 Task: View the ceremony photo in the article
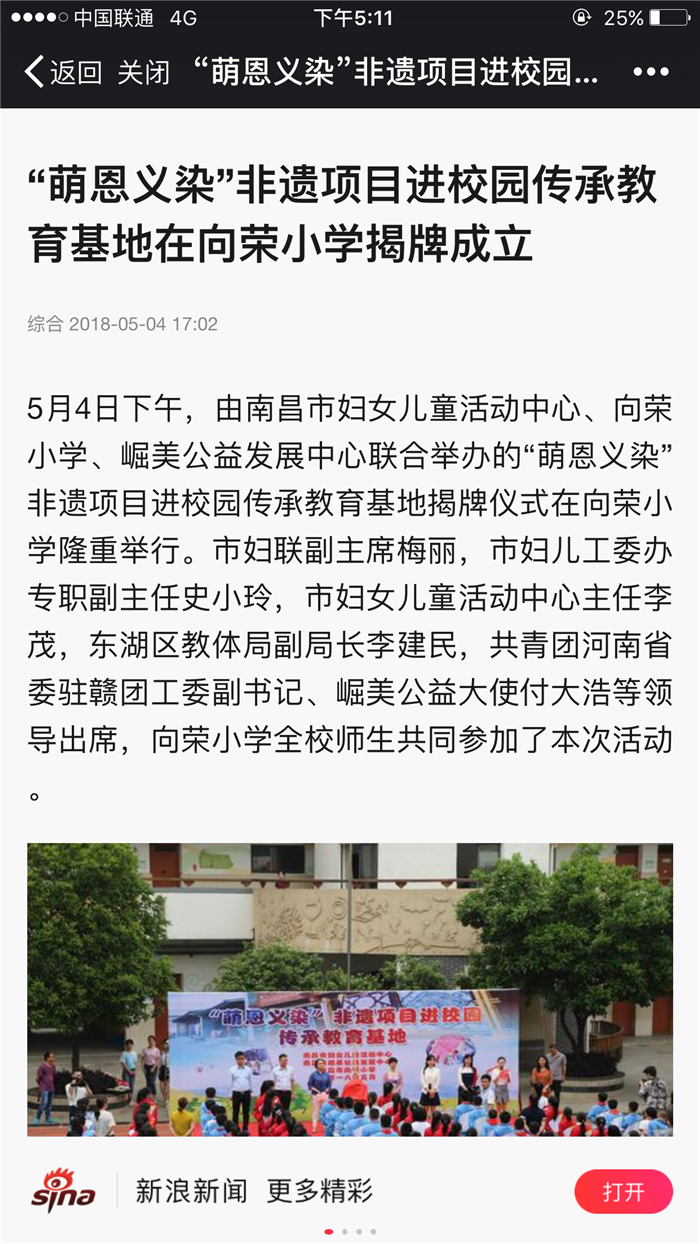(x=349, y=989)
